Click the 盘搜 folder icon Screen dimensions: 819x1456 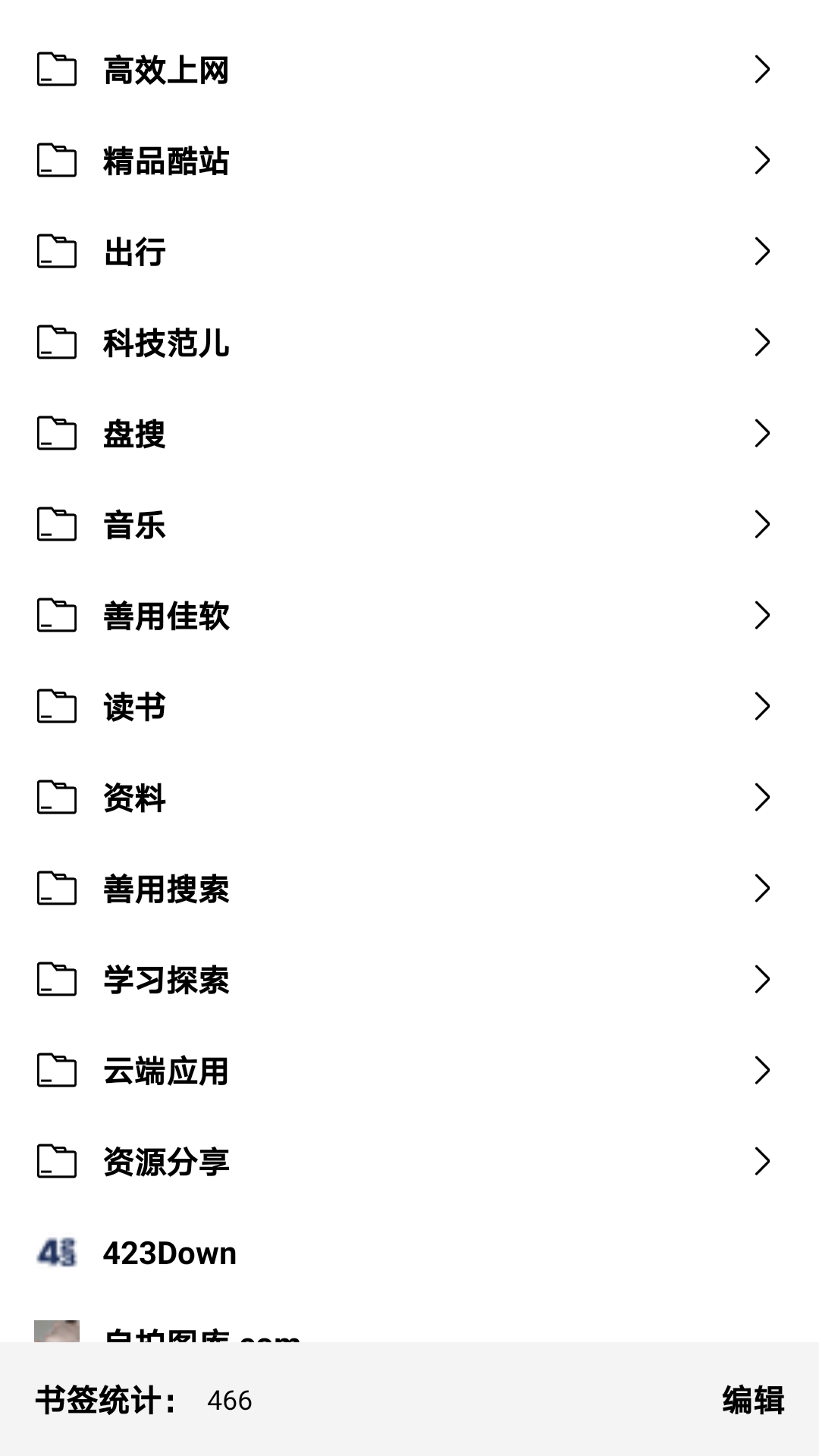pos(57,435)
